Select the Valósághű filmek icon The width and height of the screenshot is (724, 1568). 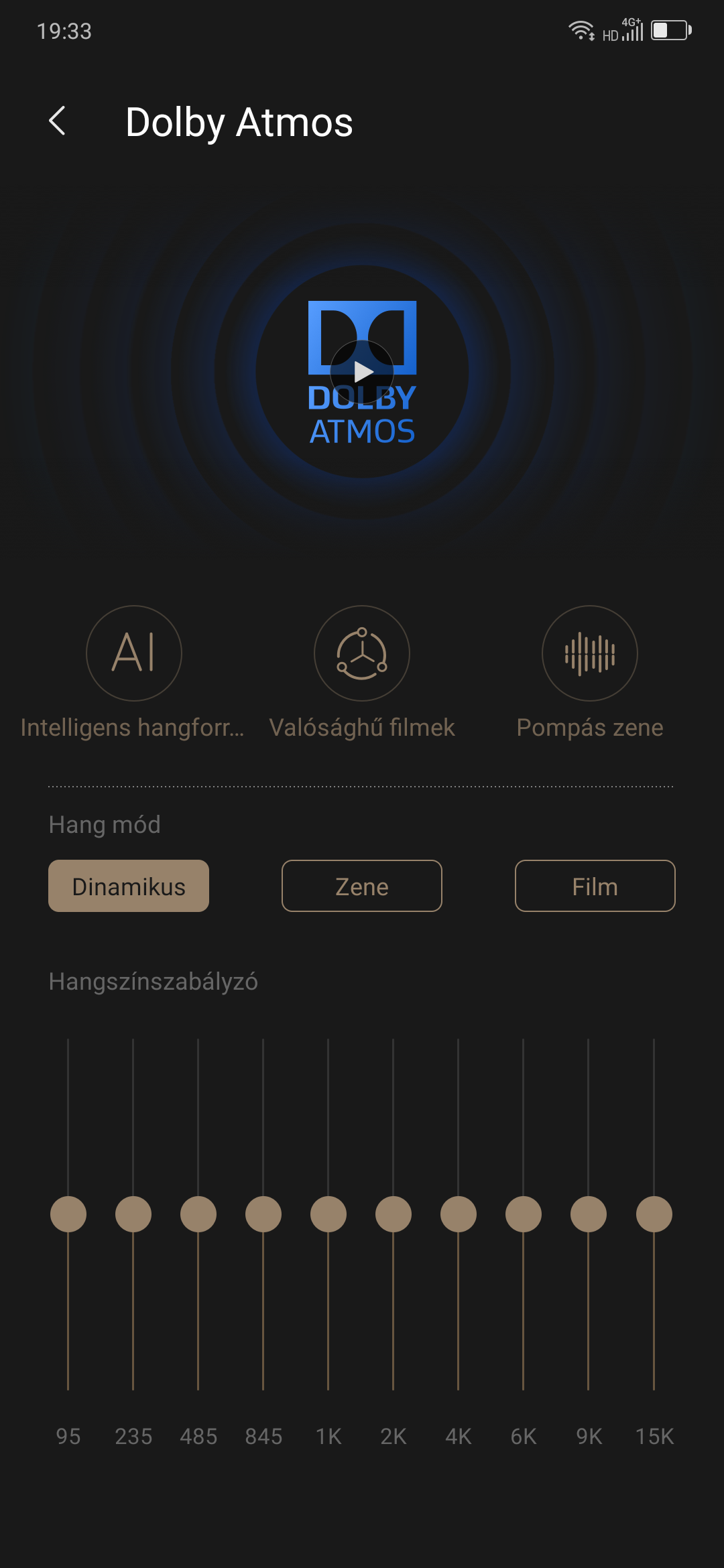362,653
